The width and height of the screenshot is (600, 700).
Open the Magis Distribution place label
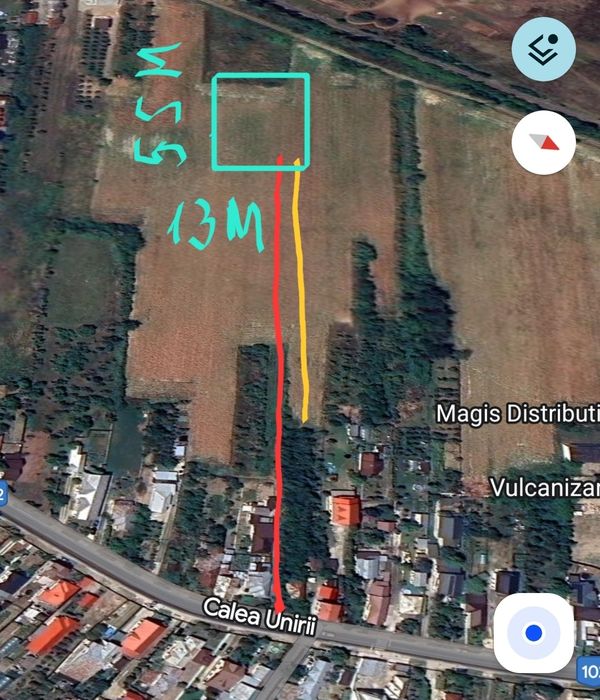(x=518, y=413)
